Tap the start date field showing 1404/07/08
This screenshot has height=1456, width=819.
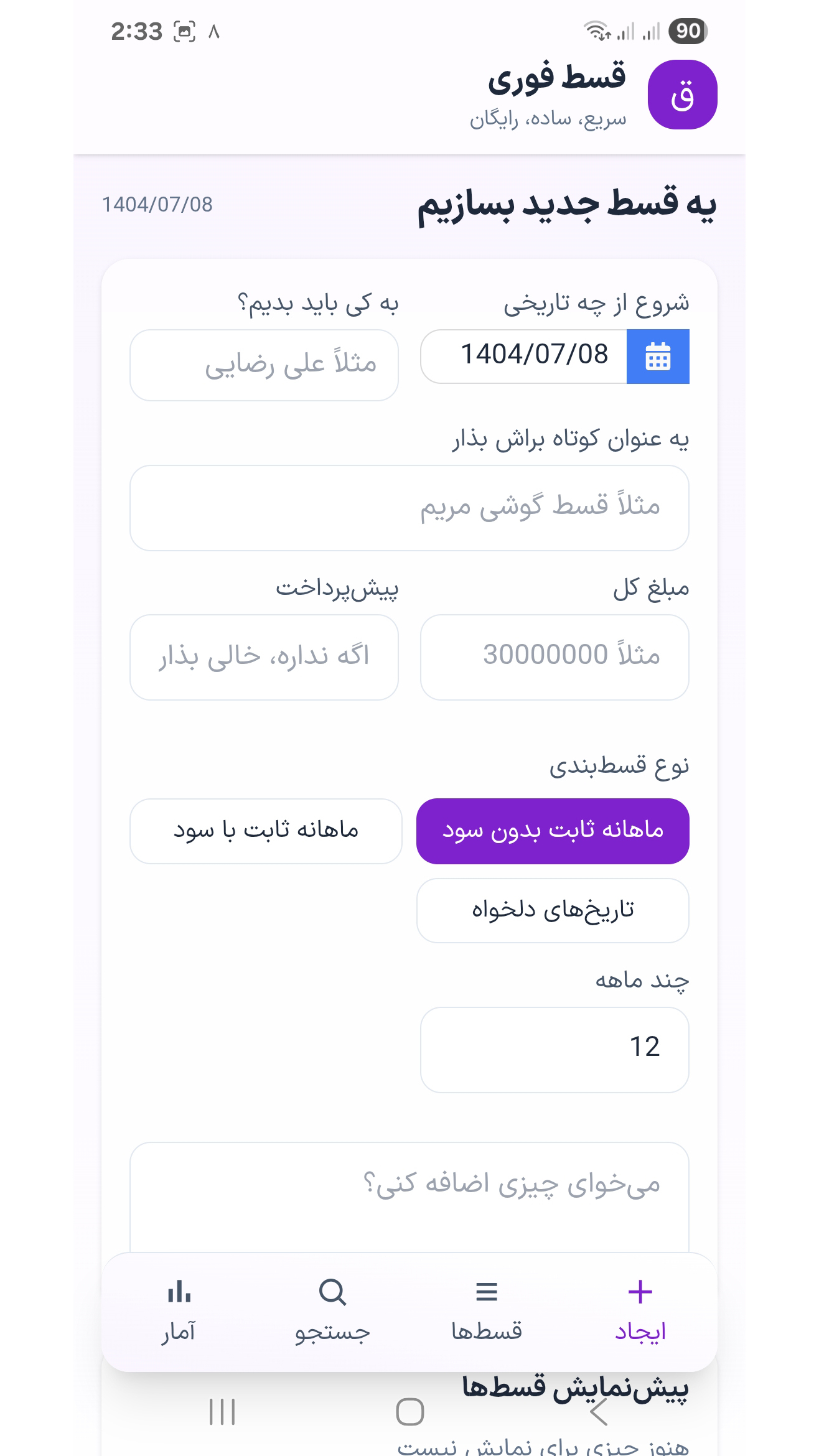click(524, 357)
